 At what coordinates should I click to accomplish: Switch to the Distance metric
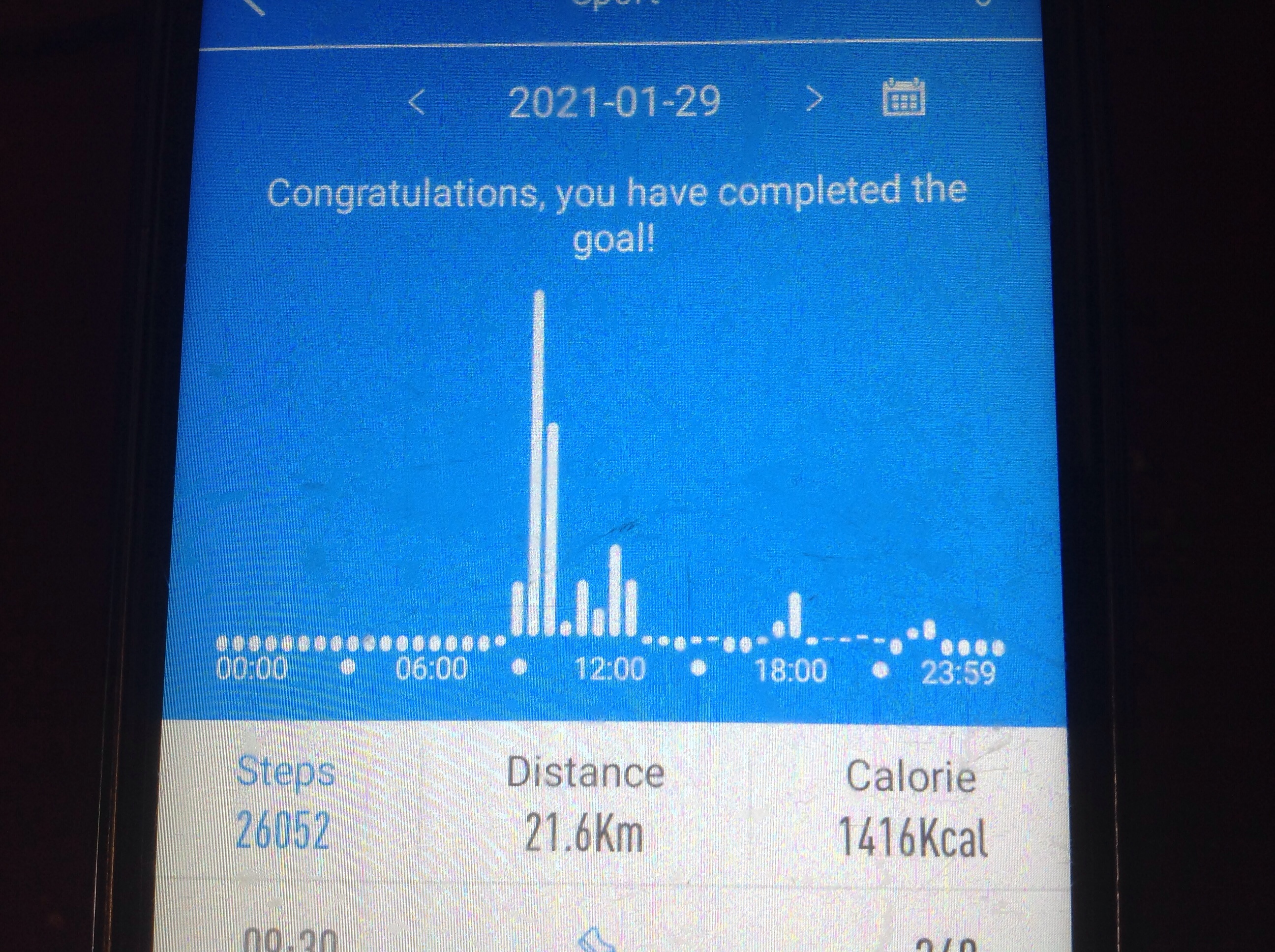pyautogui.click(x=585, y=805)
